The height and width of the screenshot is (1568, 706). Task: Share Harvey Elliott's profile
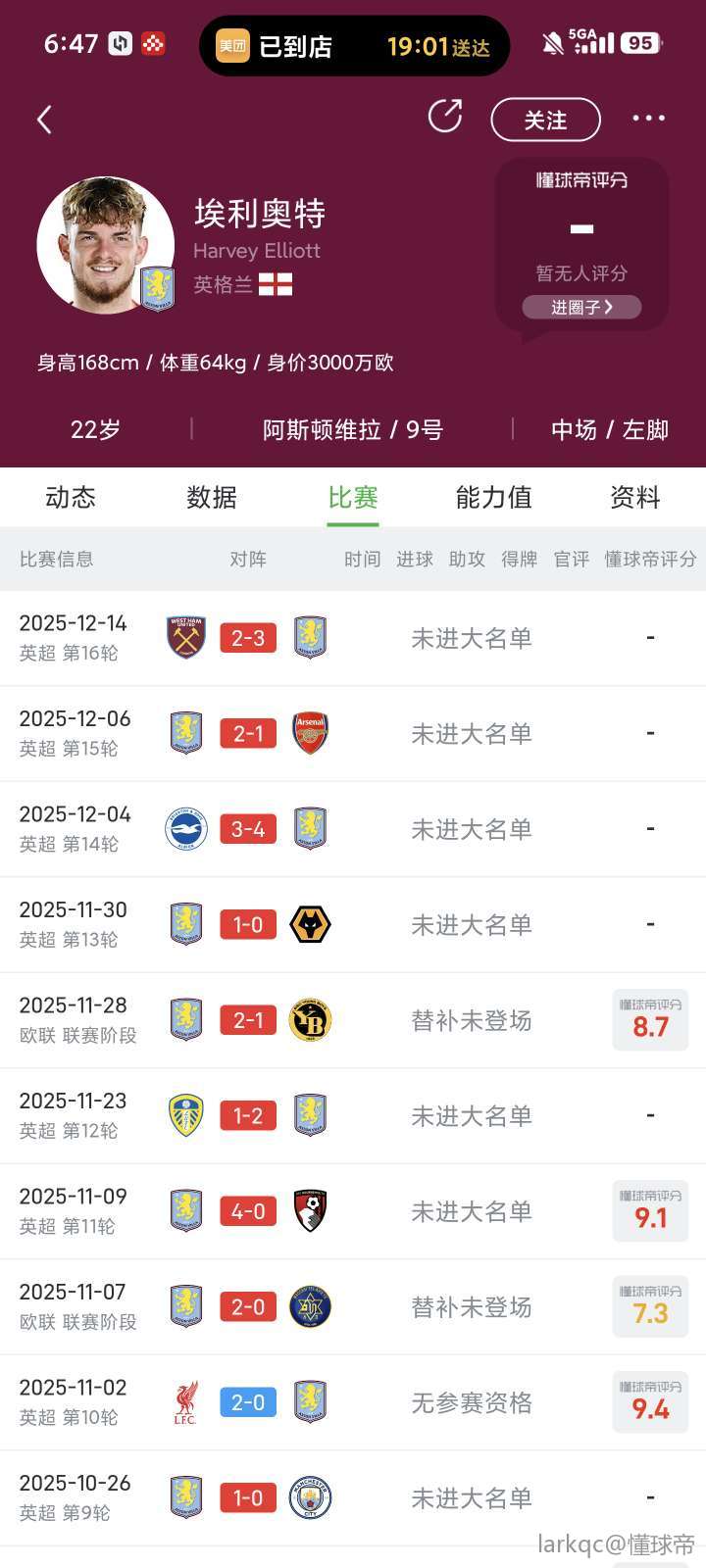click(445, 117)
